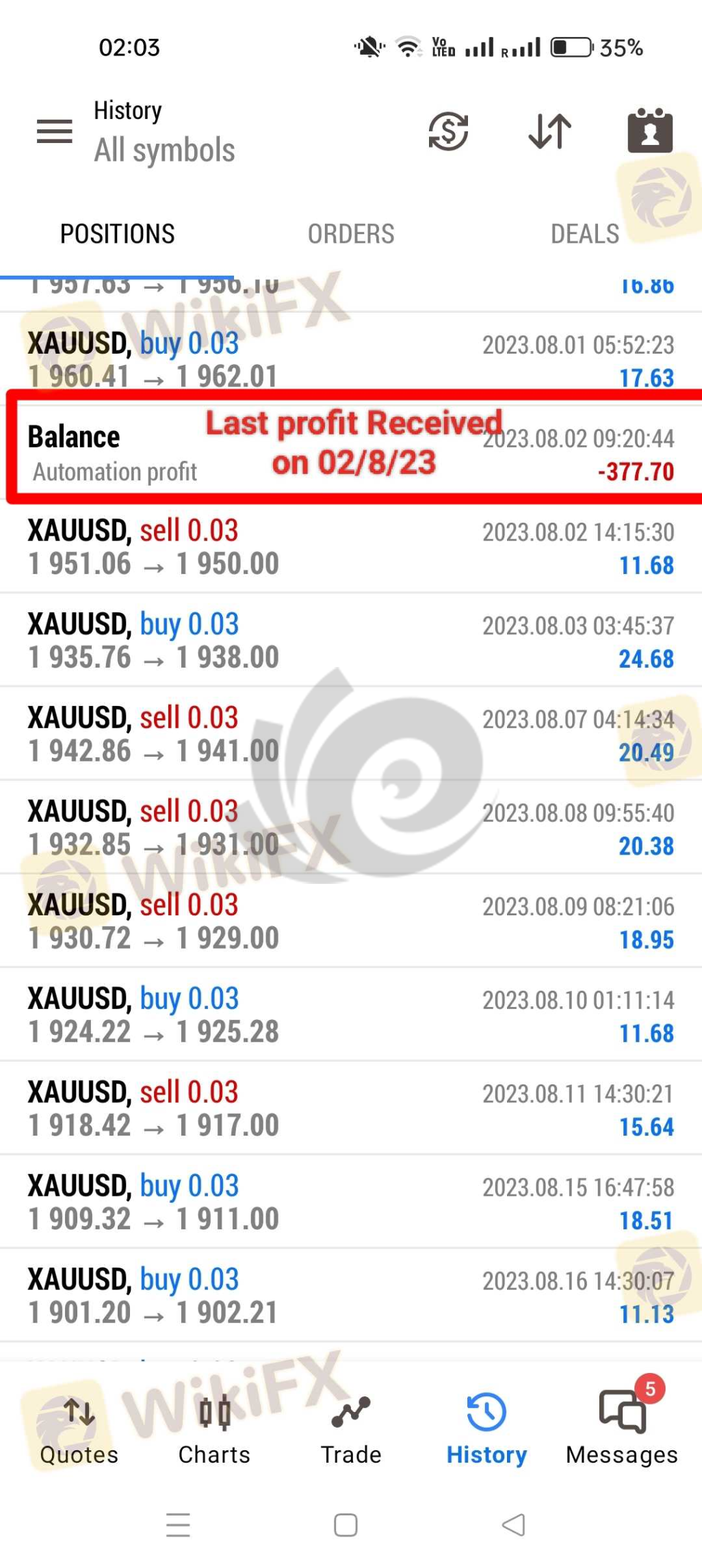Expand the Balance Automation profit row

coord(350,454)
